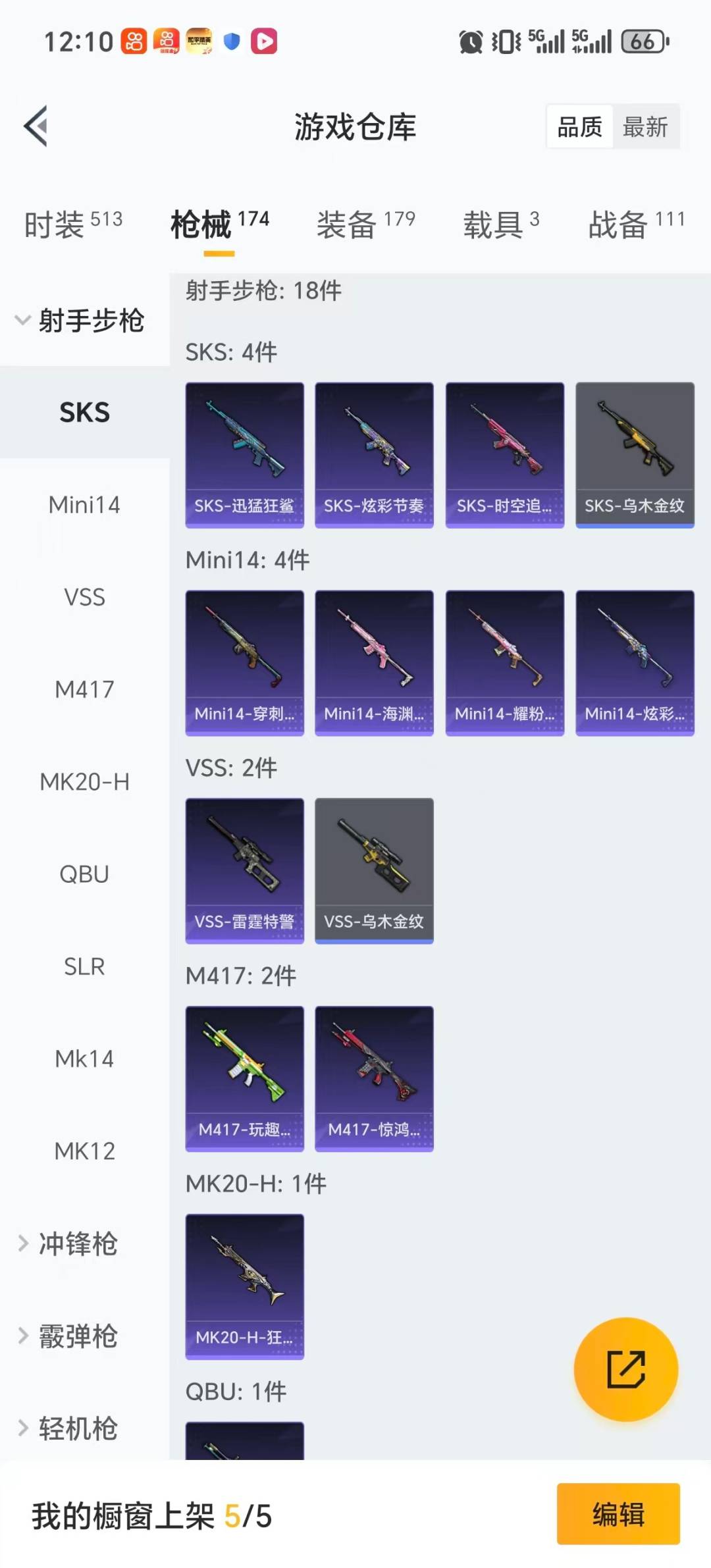This screenshot has width=711, height=1568.
Task: Open the SKS-迅猛狂鲨 skin
Action: [244, 454]
